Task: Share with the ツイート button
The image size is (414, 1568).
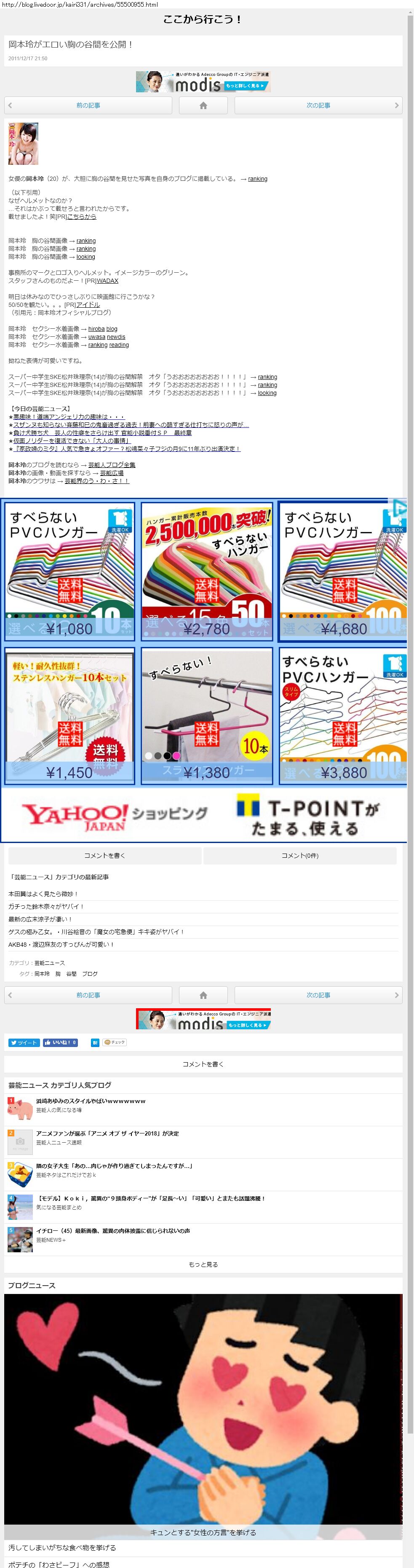Action: click(x=24, y=1043)
